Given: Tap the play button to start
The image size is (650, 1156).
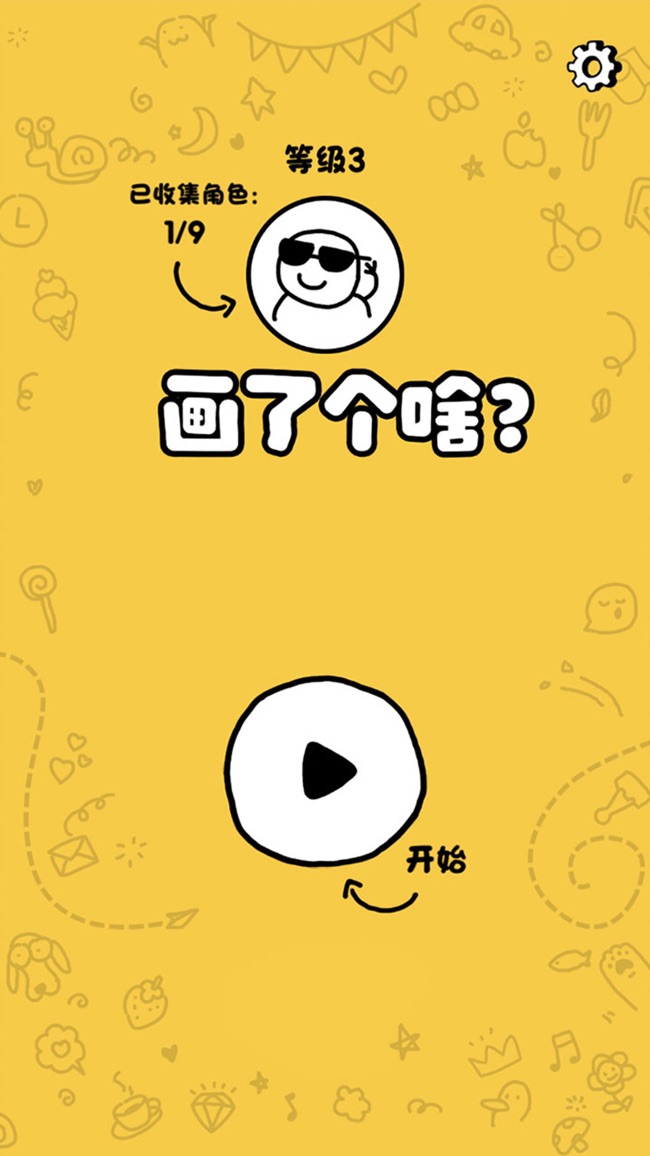Looking at the screenshot, I should tap(326, 770).
